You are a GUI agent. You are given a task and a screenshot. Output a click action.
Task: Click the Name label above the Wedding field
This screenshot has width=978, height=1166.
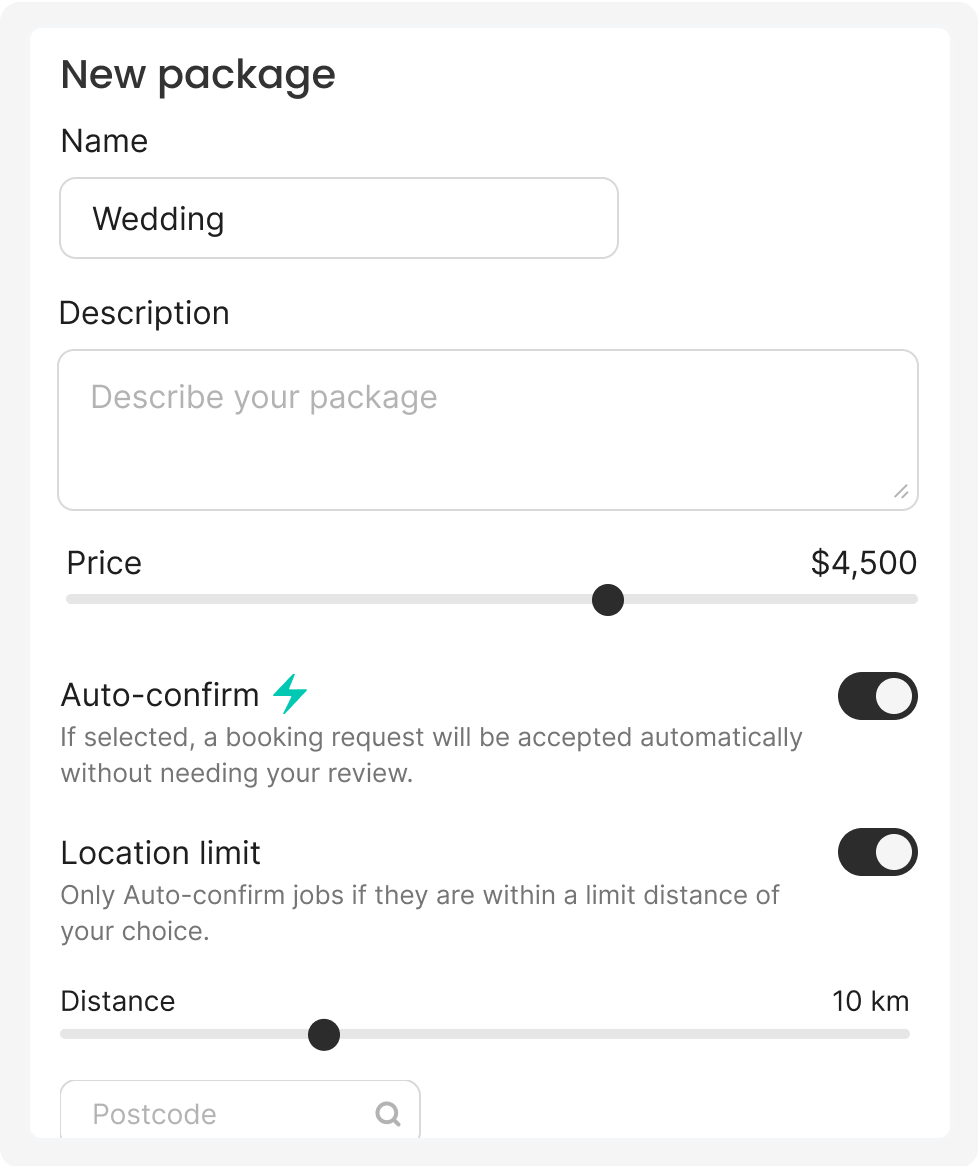click(x=103, y=141)
